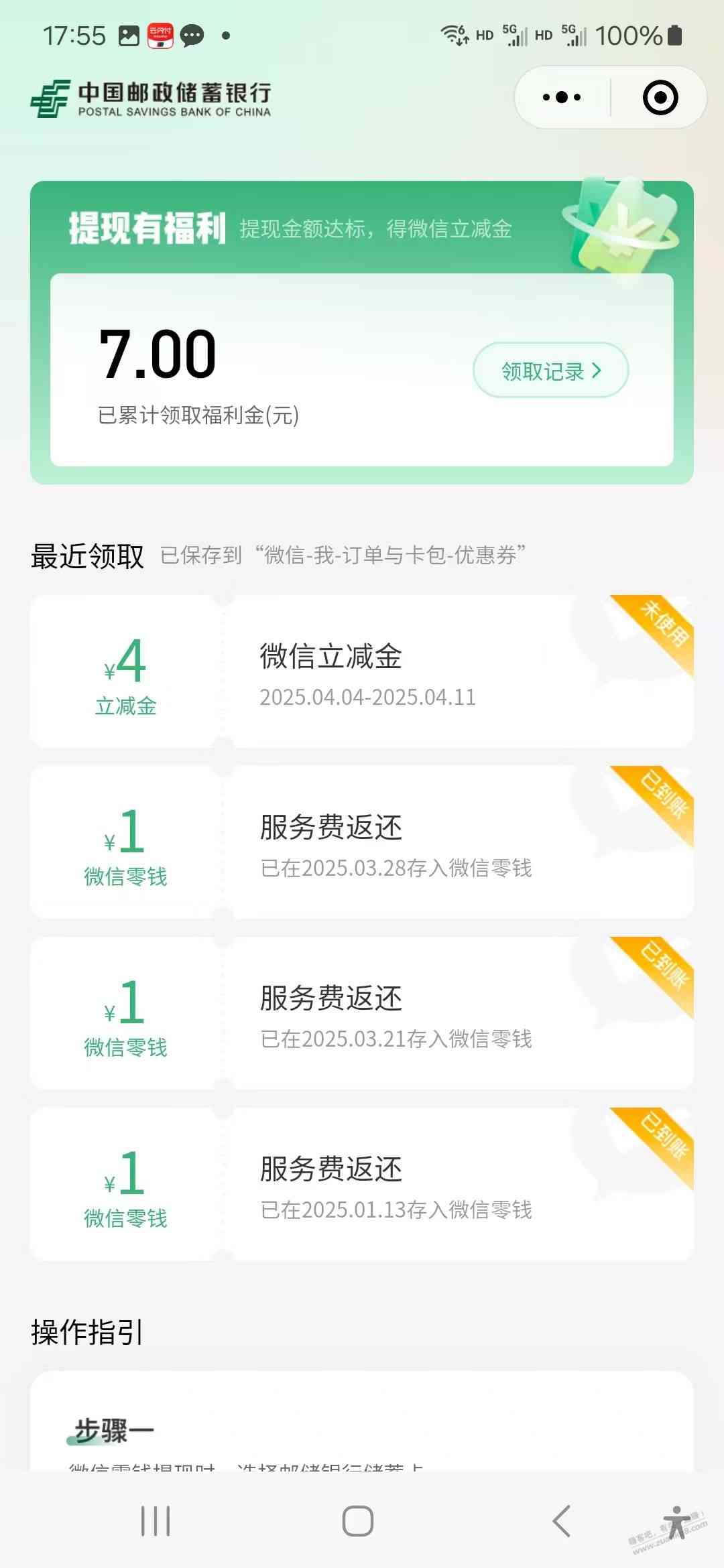This screenshot has height=1568, width=724.
Task: Open 领取记录 claim history
Action: [550, 371]
